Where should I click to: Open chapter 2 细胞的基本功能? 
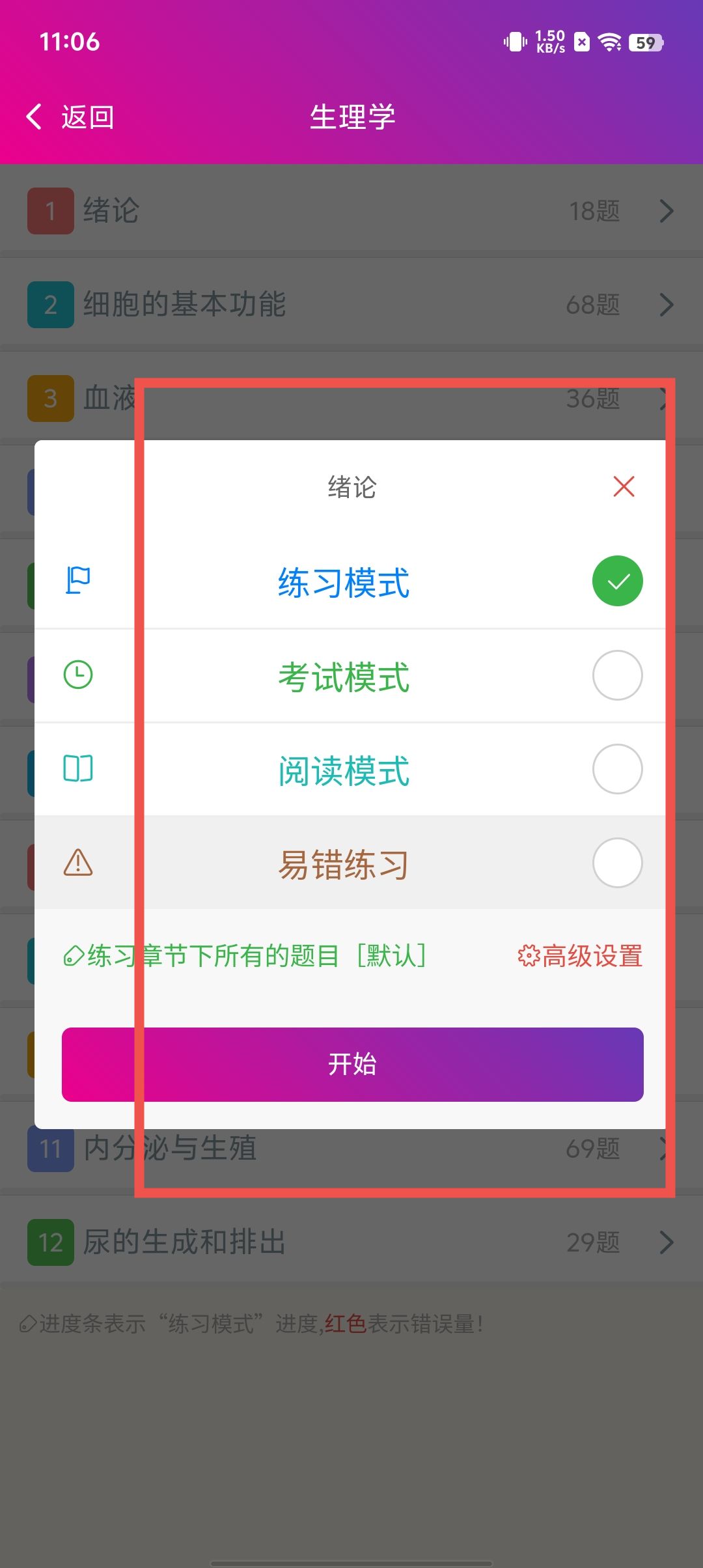tap(351, 304)
